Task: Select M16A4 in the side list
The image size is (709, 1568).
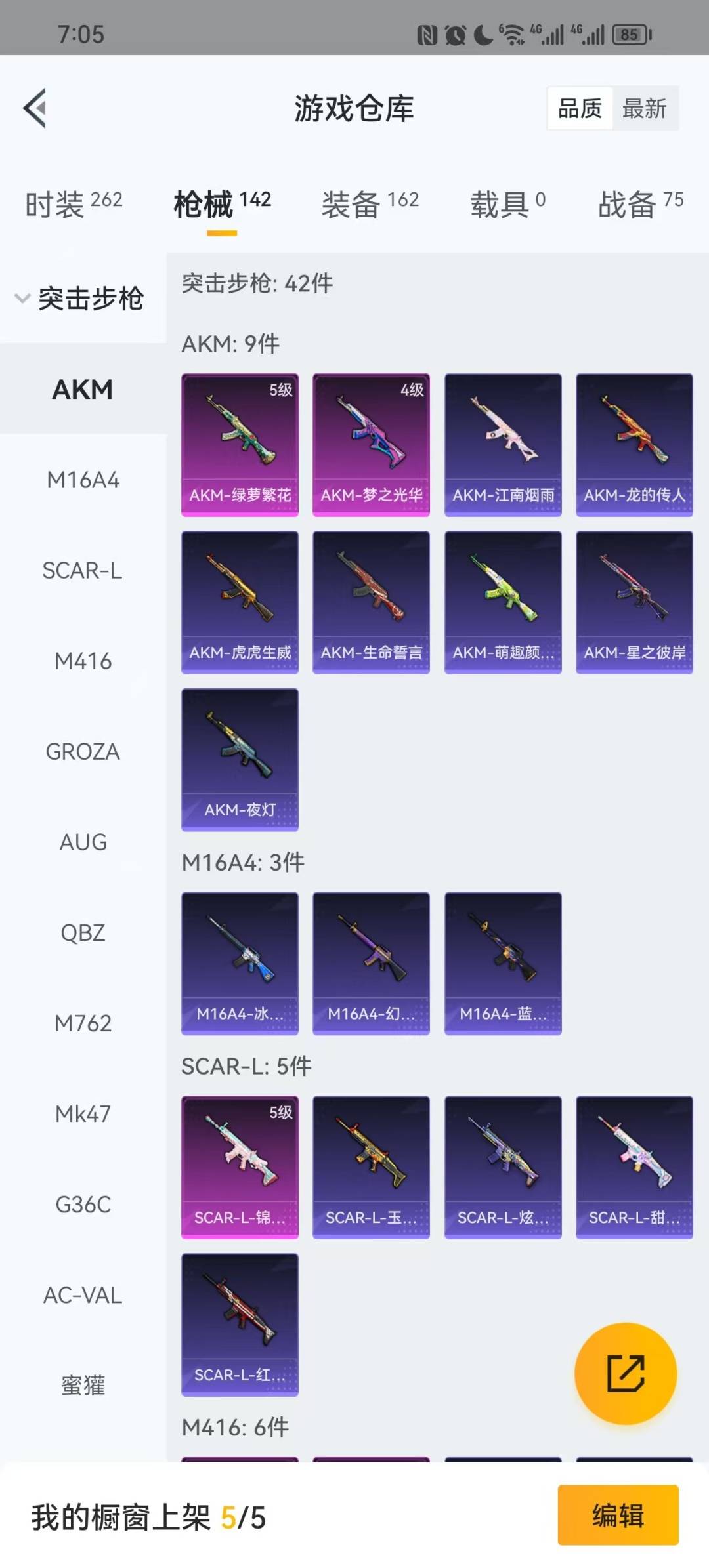Action: click(x=83, y=480)
